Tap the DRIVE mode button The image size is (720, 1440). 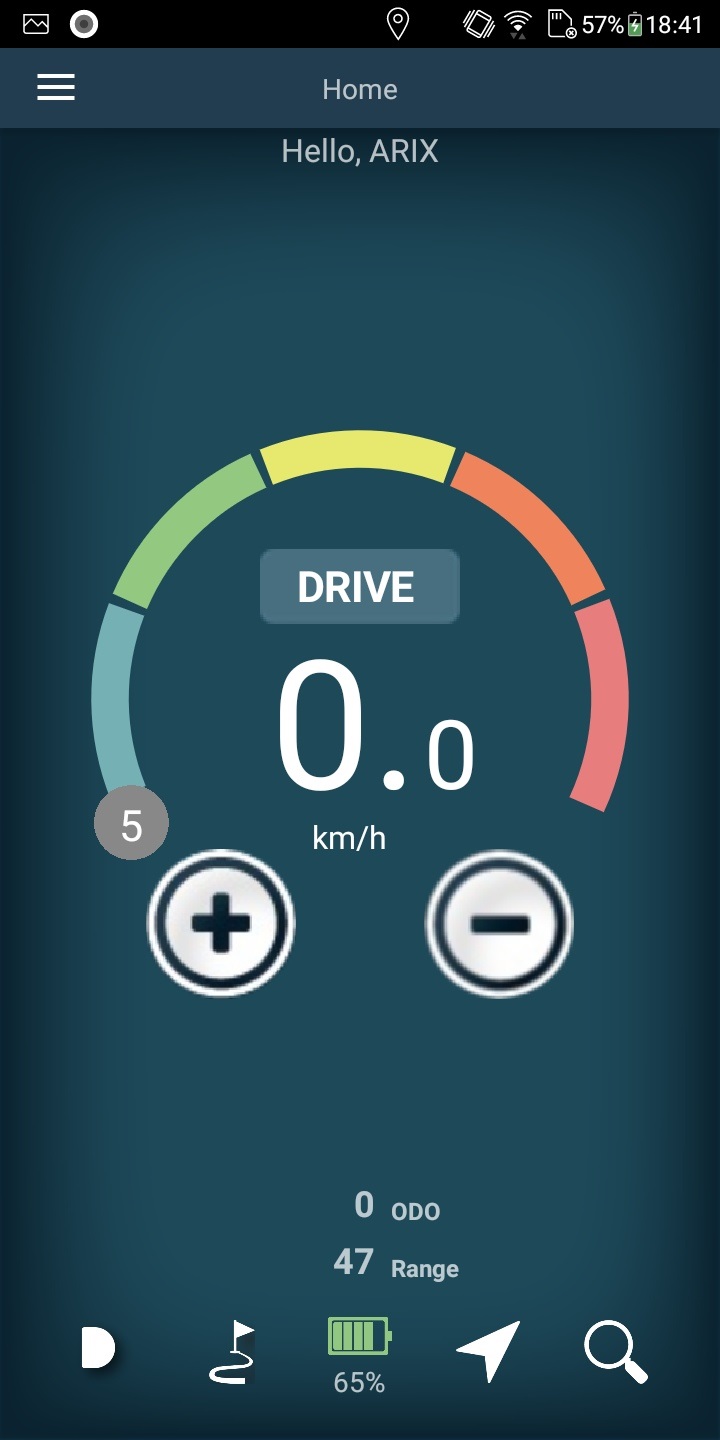pos(360,586)
